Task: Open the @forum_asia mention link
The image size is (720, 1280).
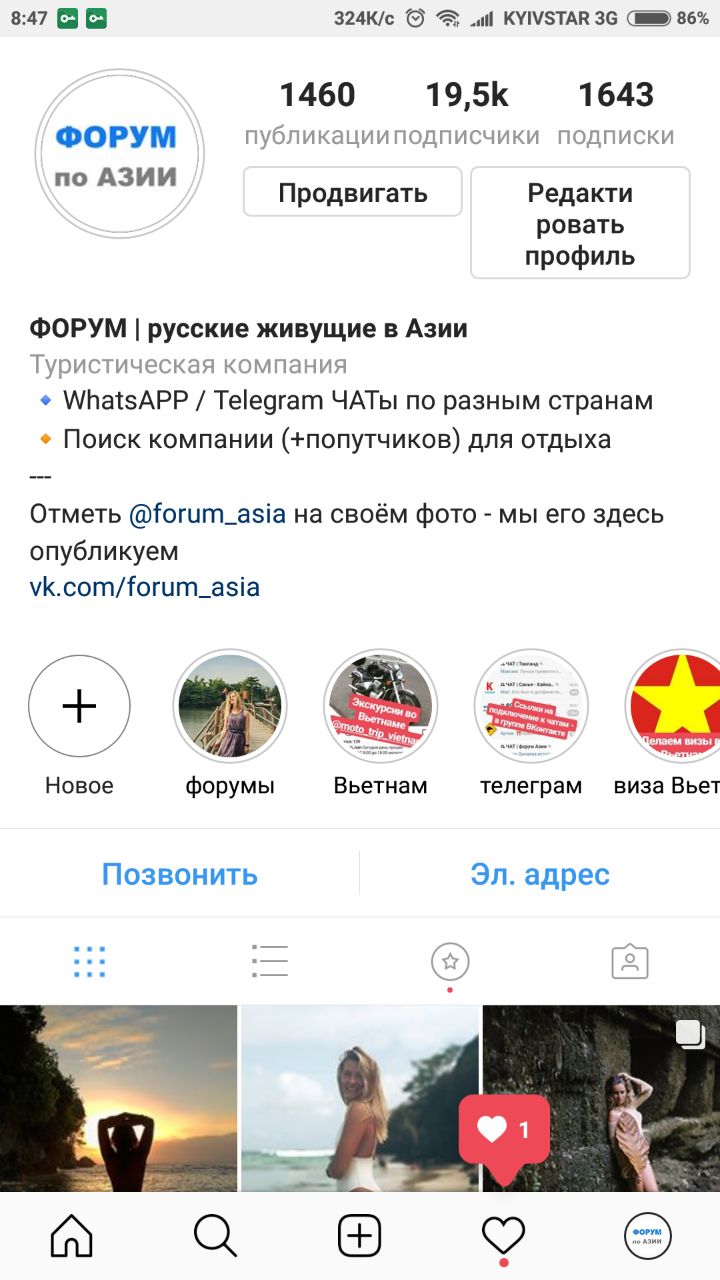Action: click(x=207, y=515)
